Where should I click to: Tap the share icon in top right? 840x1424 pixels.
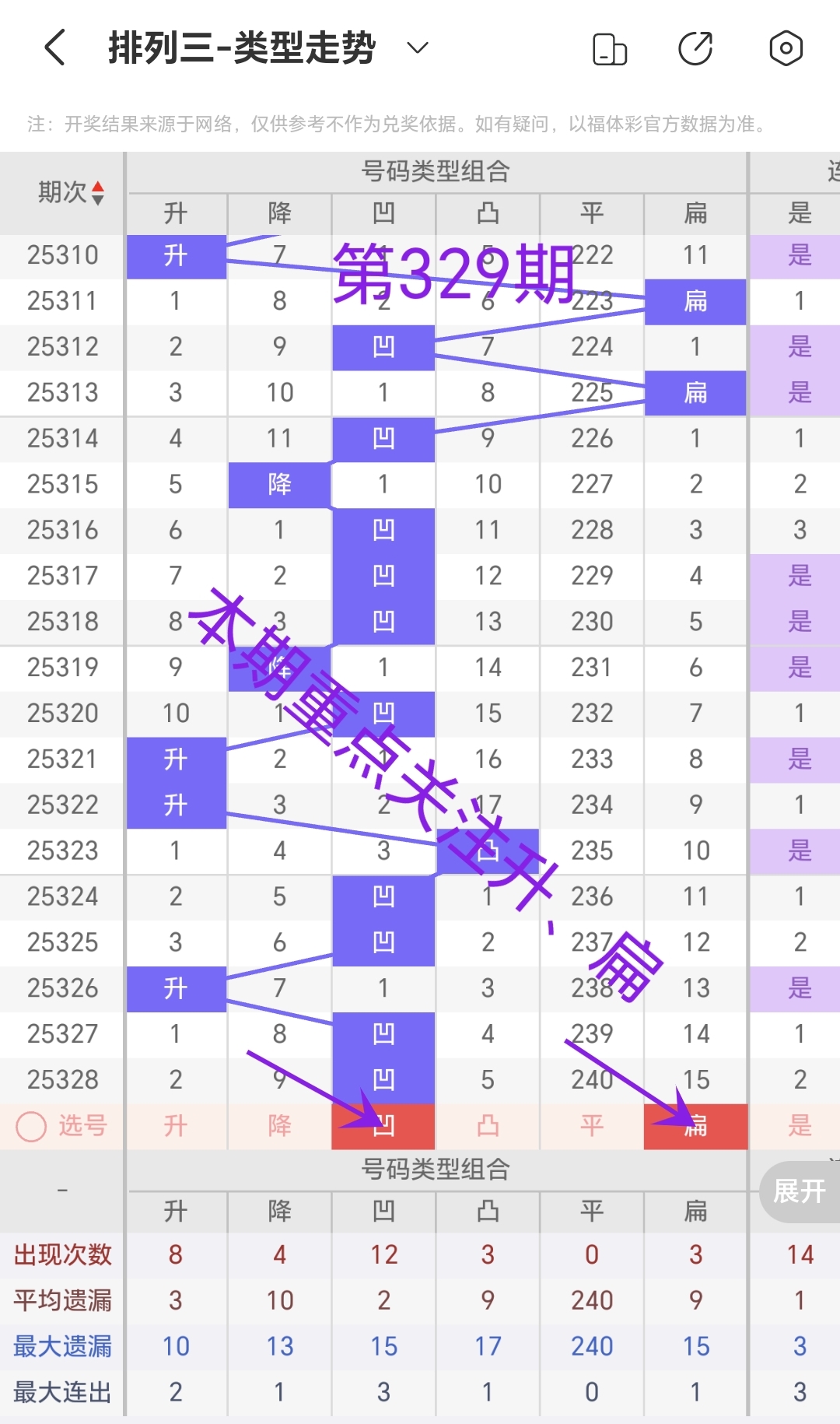697,47
